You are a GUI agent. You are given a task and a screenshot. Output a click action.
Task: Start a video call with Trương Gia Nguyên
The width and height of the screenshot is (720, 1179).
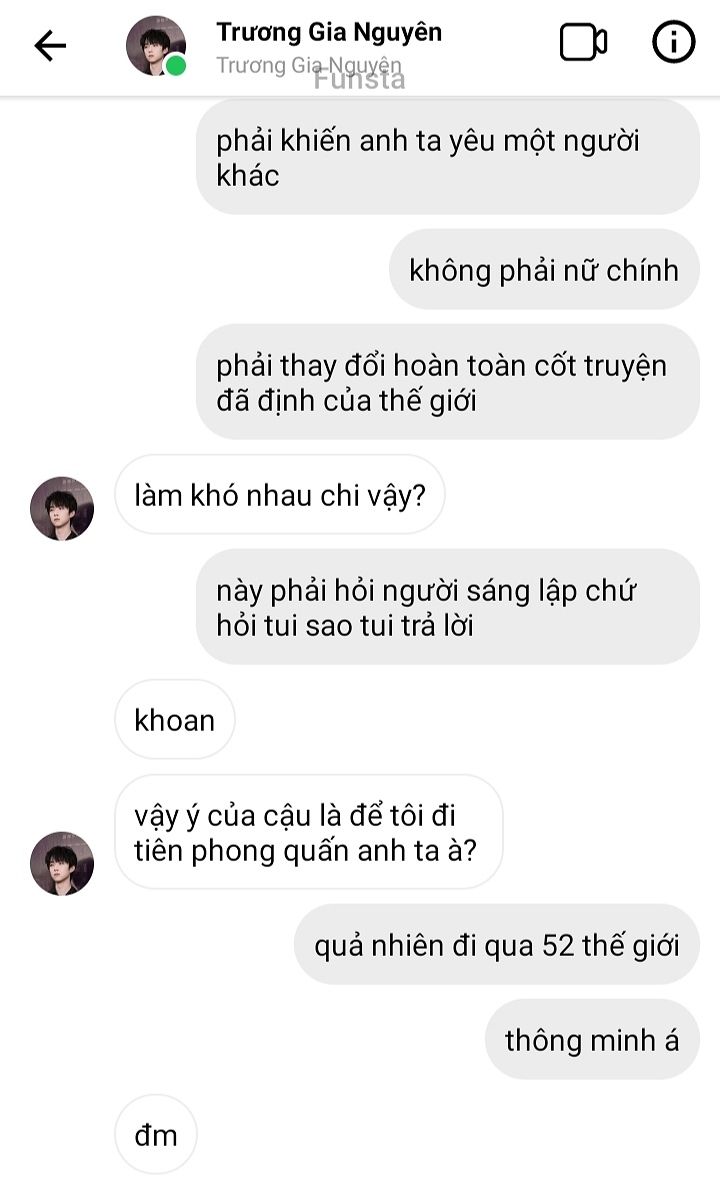pyautogui.click(x=583, y=43)
